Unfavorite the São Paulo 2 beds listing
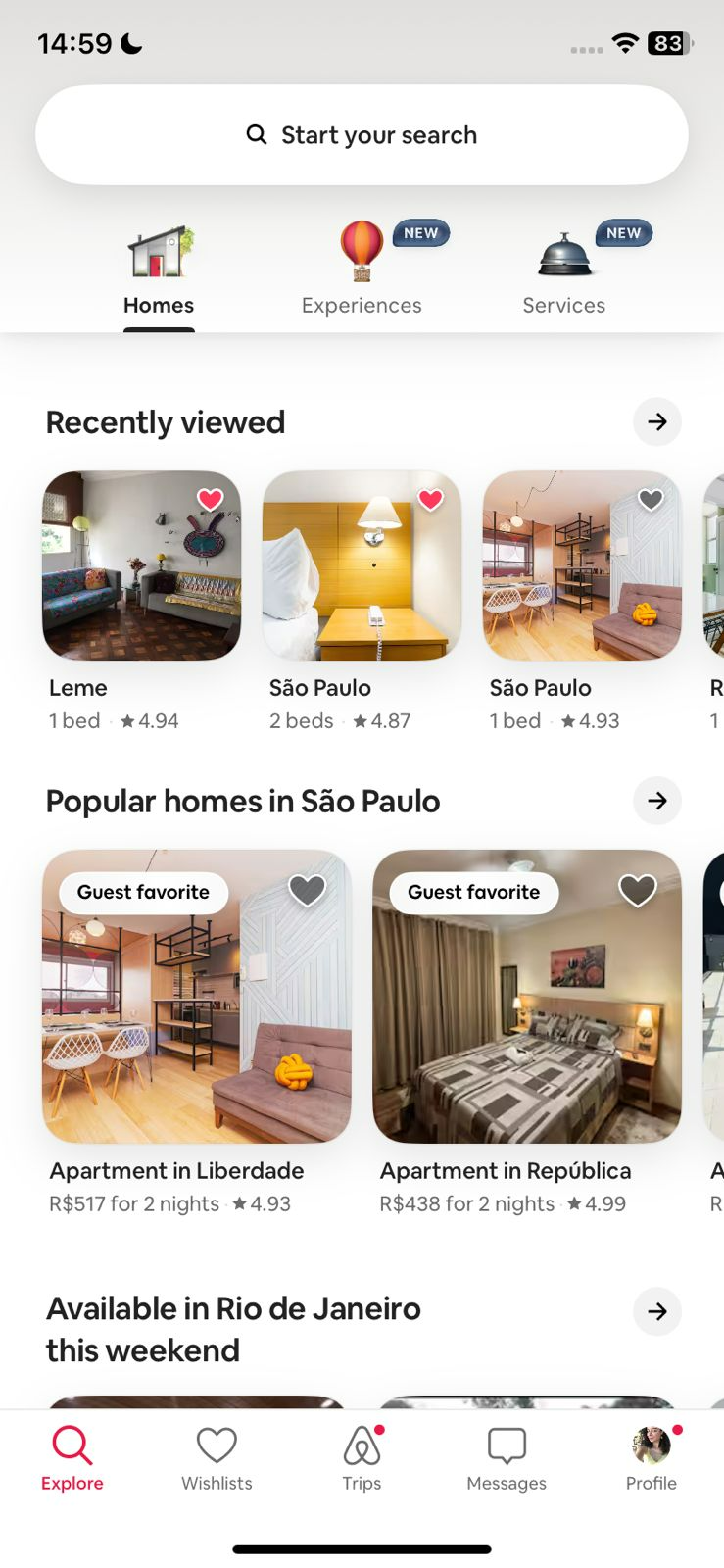 430,500
